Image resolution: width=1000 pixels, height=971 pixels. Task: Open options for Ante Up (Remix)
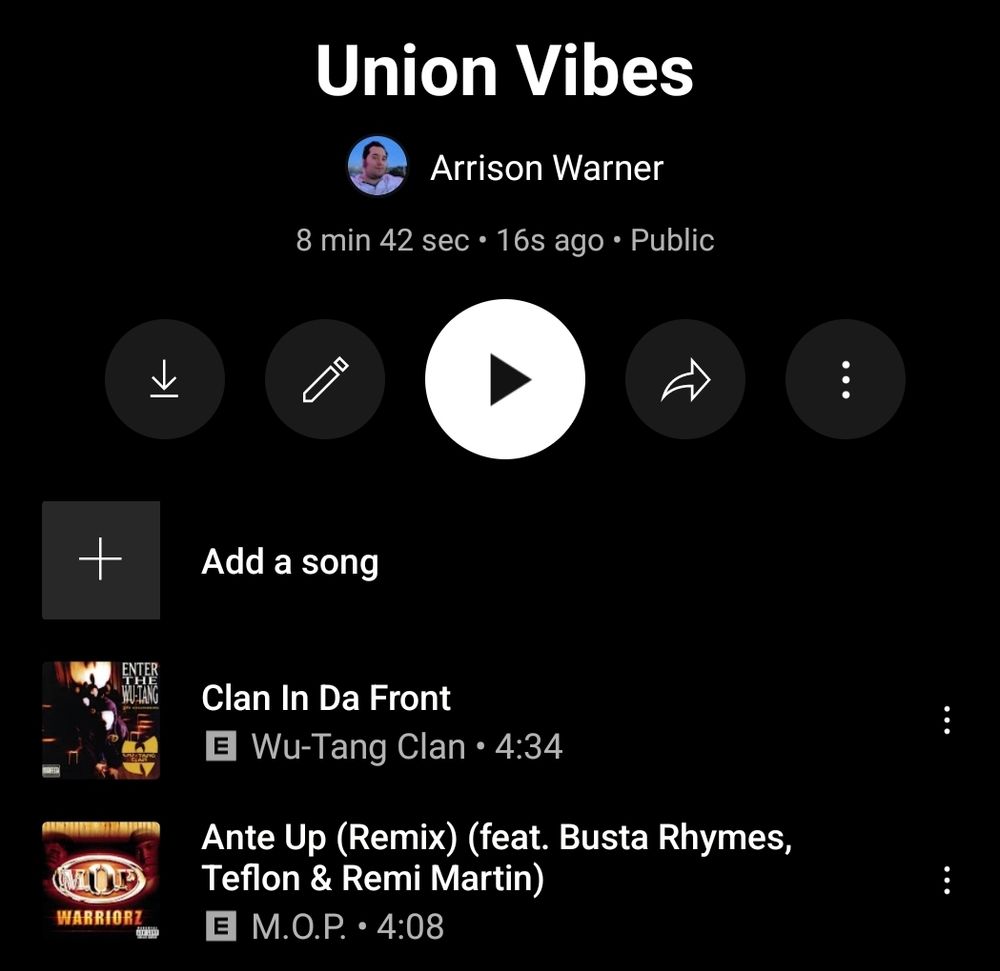coord(946,880)
